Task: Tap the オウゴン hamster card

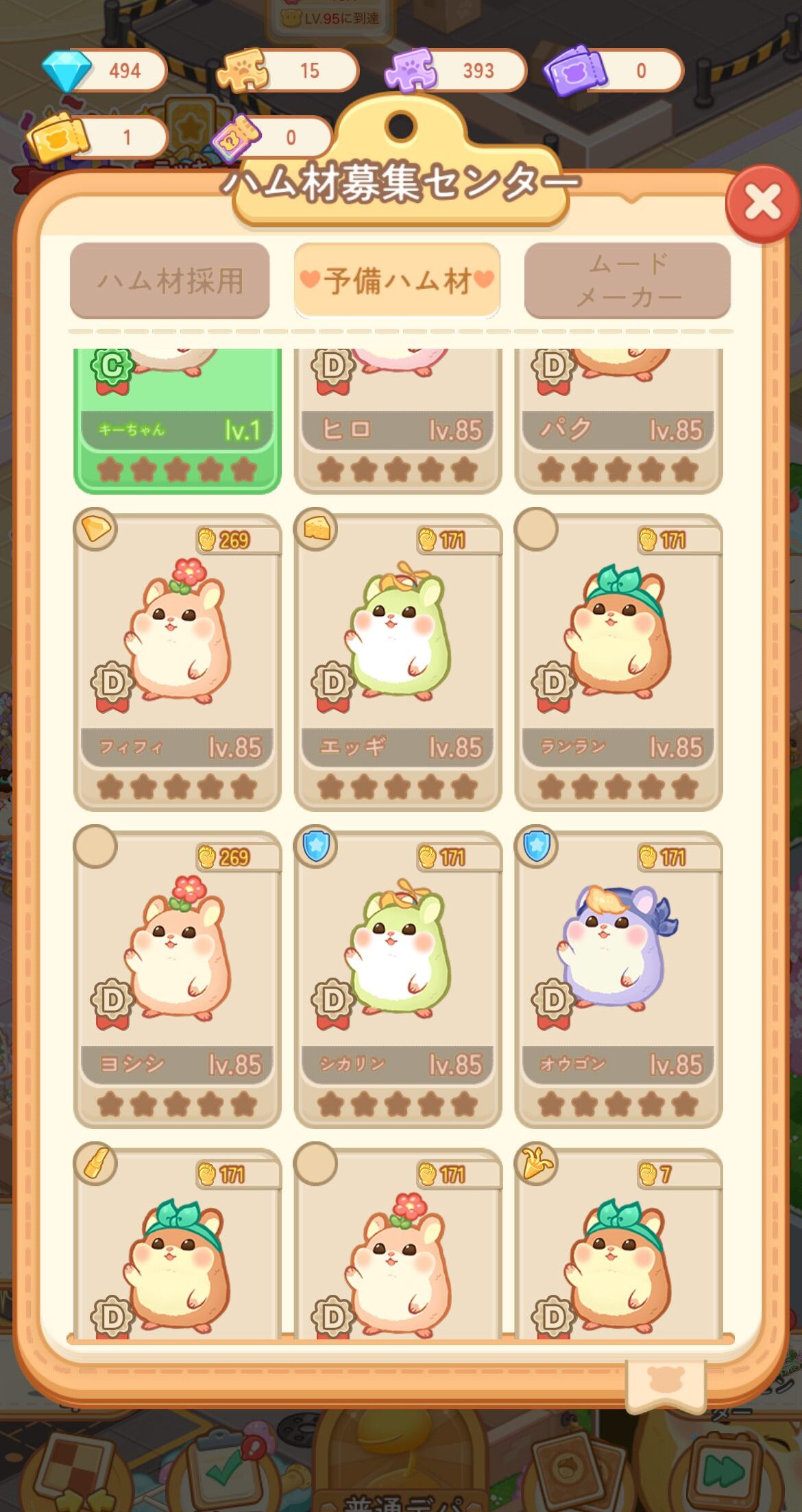Action: [618, 978]
